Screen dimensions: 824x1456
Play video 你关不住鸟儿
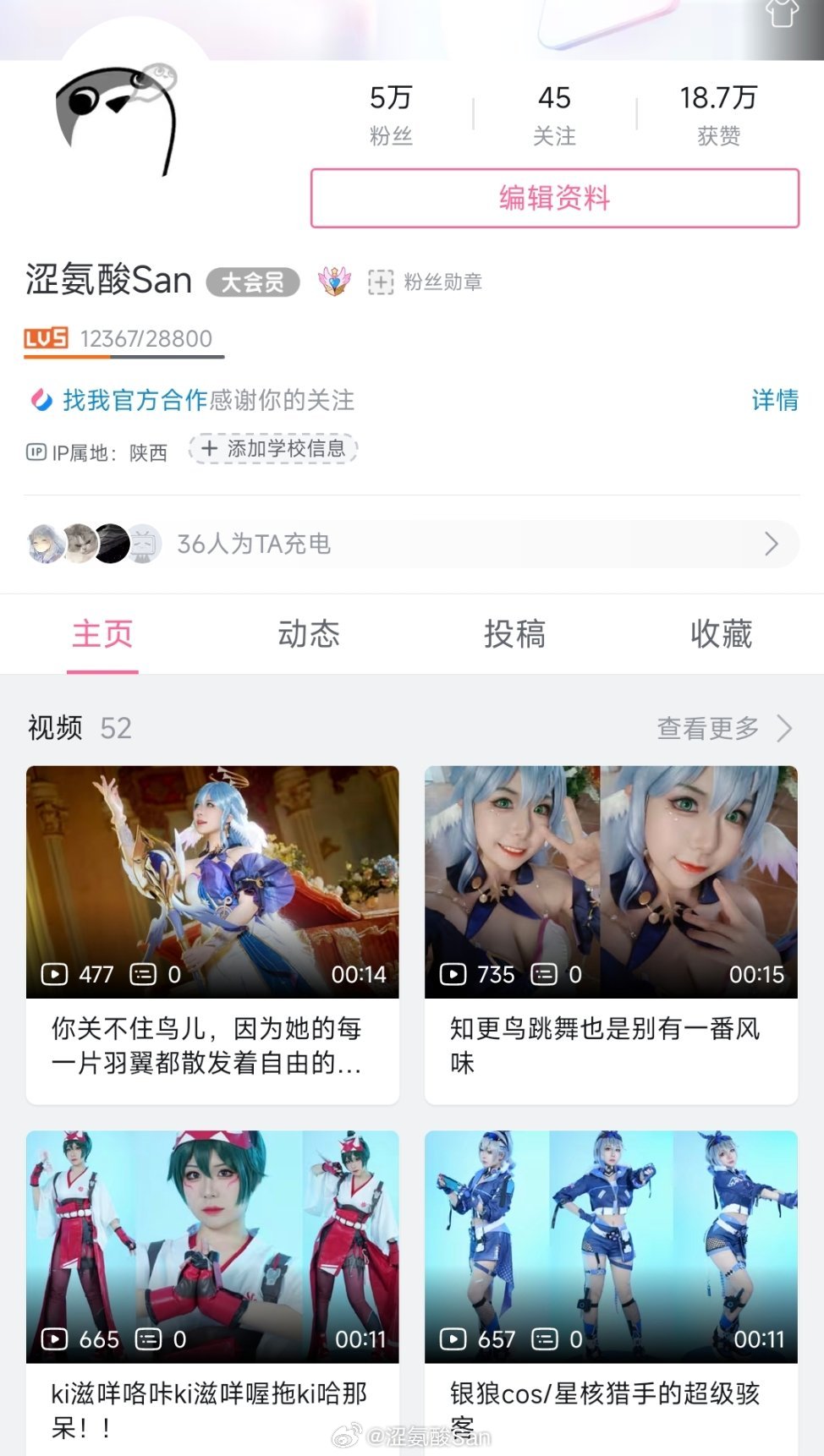pyautogui.click(x=212, y=882)
